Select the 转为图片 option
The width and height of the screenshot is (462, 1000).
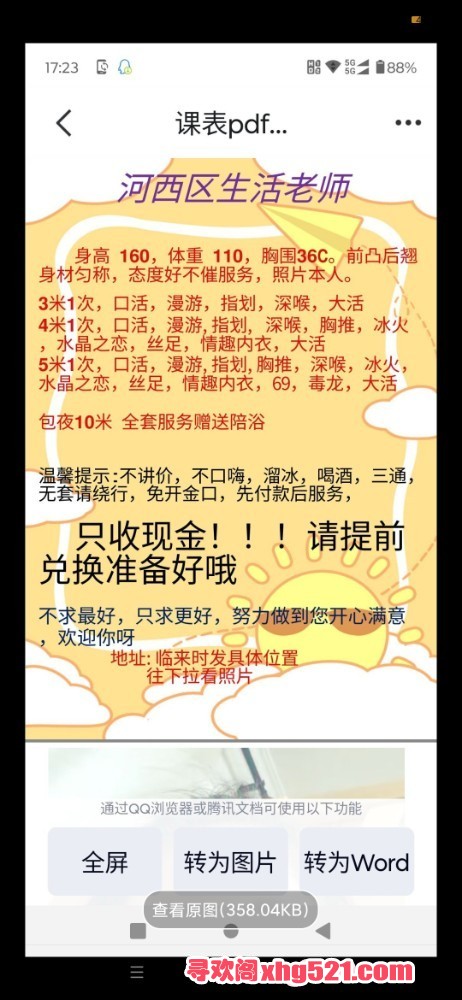tap(230, 862)
